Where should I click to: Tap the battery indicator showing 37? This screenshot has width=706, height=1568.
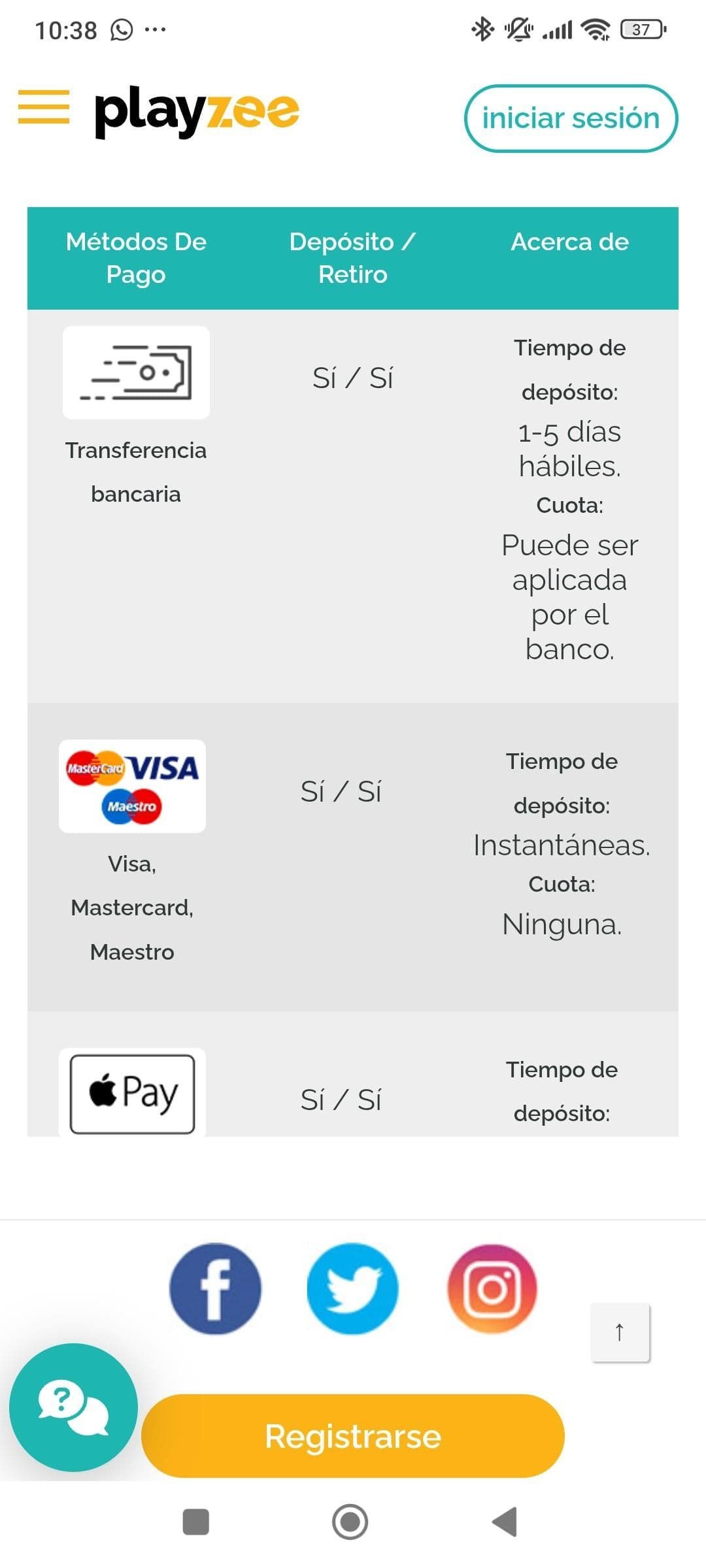click(641, 28)
